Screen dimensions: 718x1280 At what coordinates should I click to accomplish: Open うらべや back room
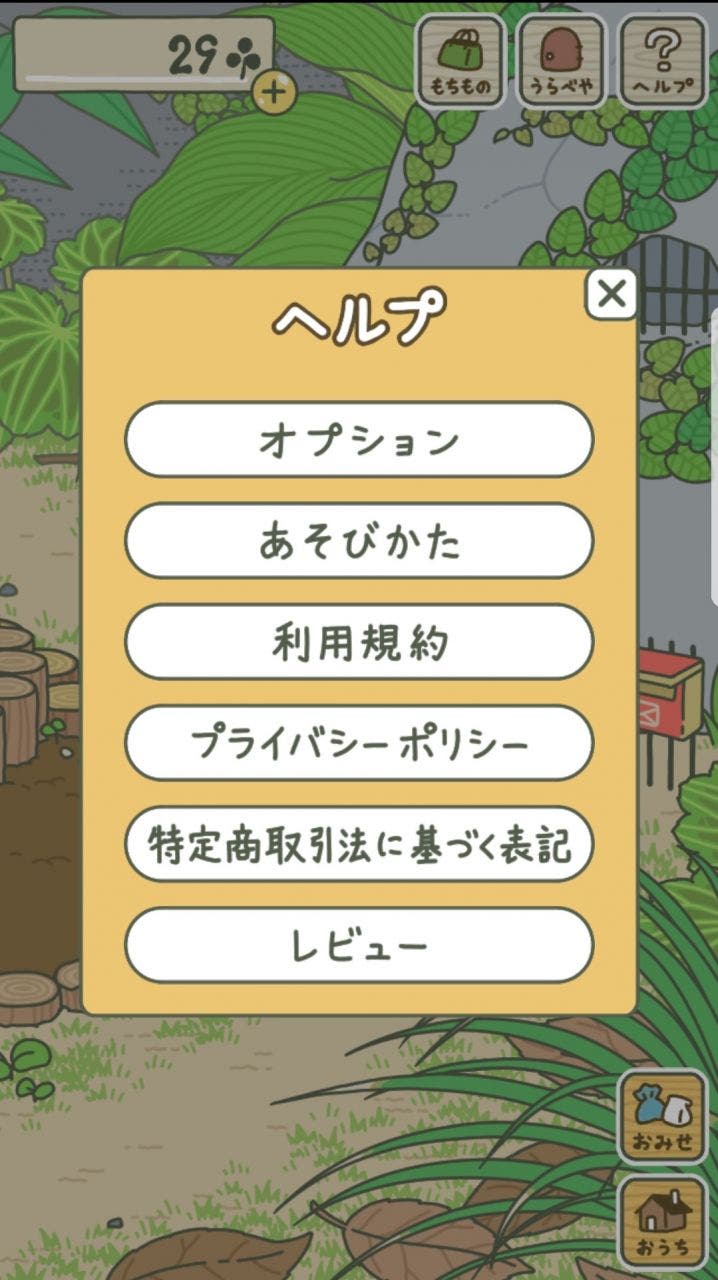point(562,61)
